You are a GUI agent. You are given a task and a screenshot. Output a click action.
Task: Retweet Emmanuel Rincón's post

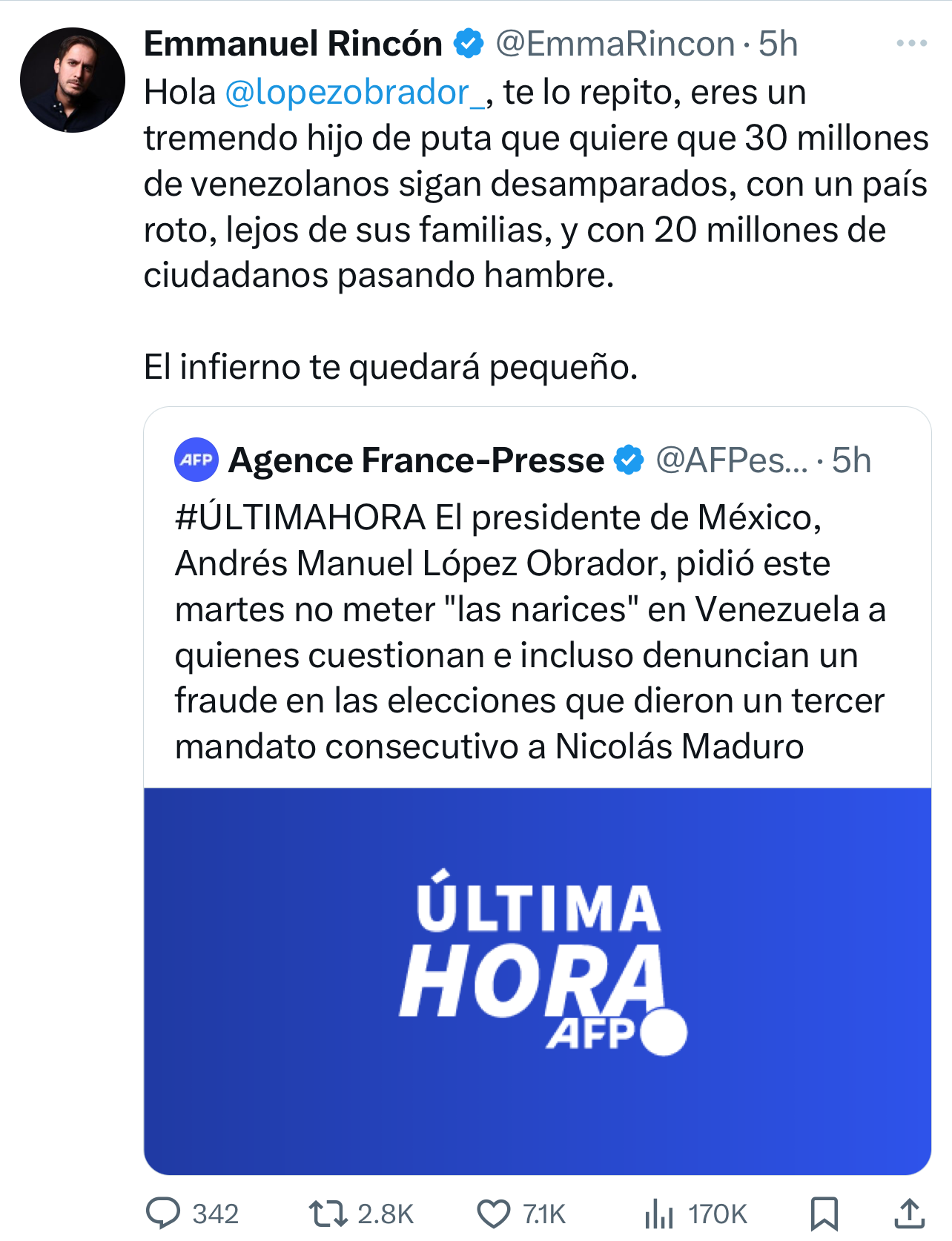(328, 1214)
